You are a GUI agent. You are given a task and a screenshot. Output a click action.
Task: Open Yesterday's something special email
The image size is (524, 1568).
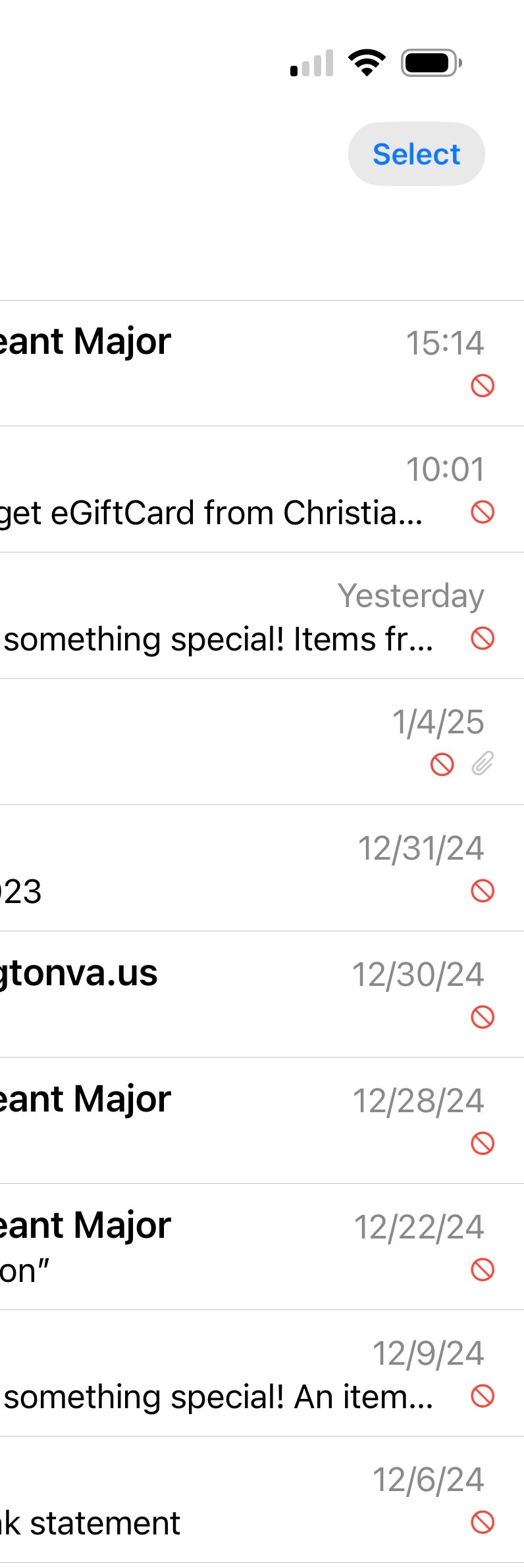point(262,616)
